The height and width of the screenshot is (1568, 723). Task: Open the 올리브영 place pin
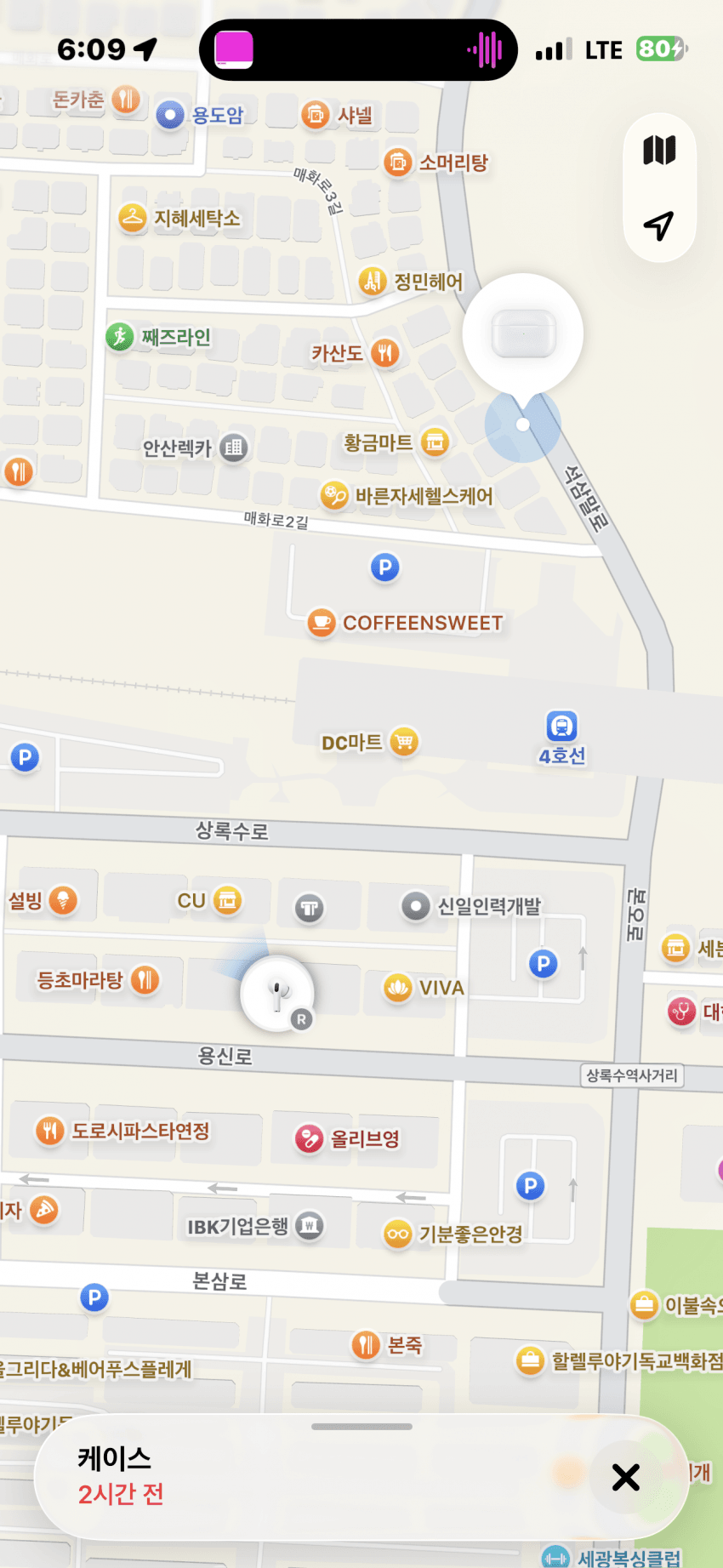(309, 1138)
